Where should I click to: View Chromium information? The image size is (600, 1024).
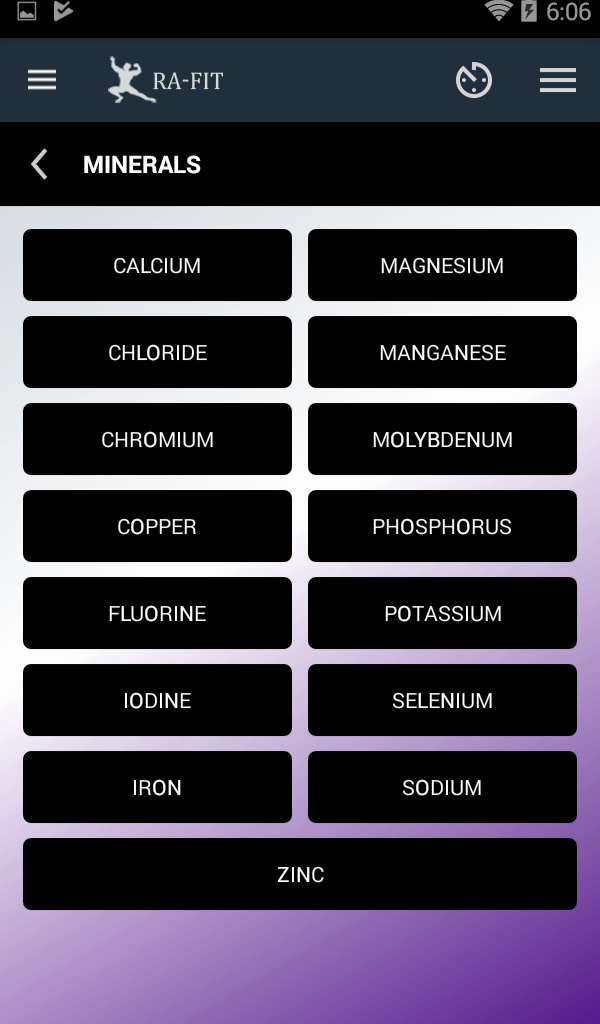(x=157, y=439)
